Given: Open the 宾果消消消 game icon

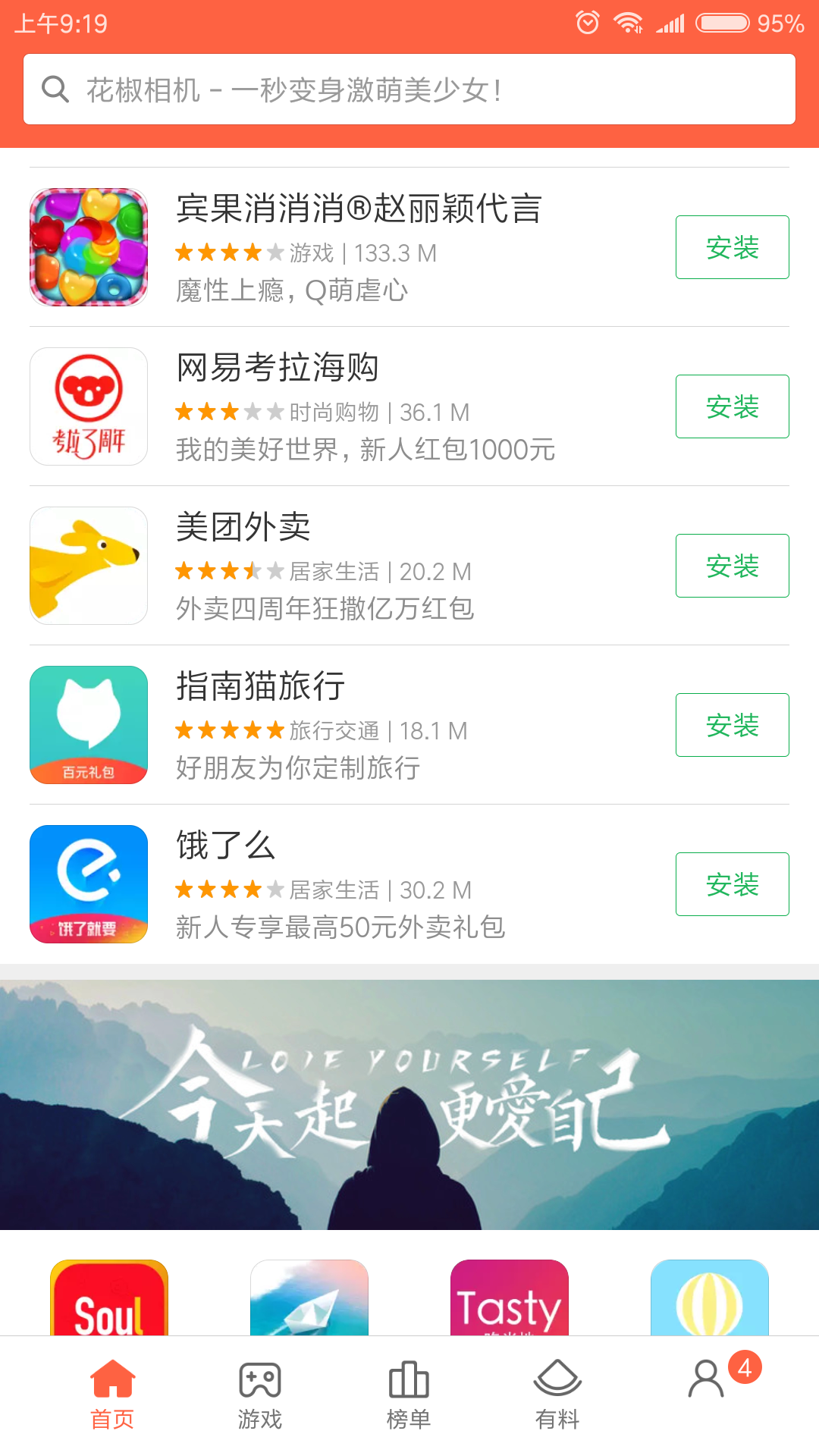Looking at the screenshot, I should tap(88, 246).
